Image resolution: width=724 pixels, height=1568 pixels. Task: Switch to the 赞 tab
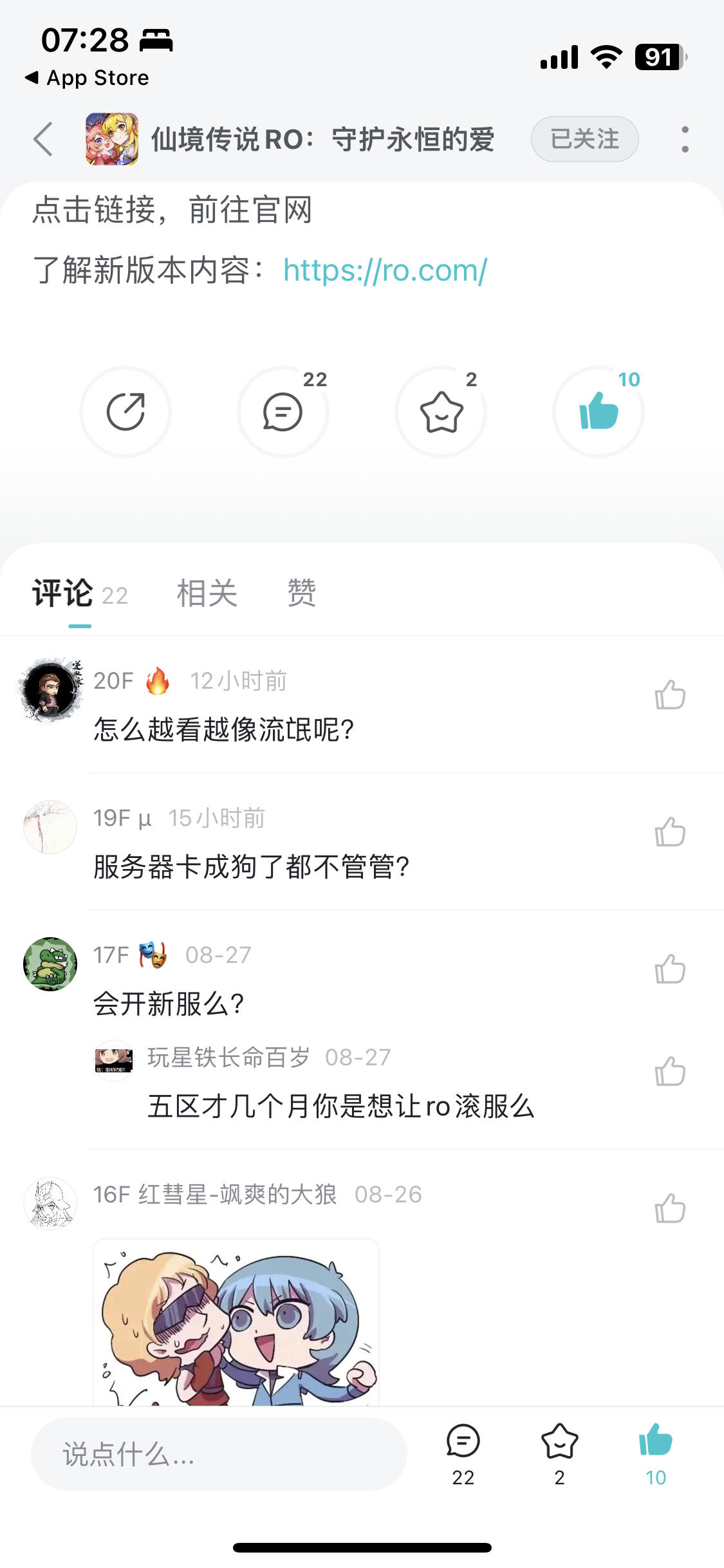click(302, 593)
